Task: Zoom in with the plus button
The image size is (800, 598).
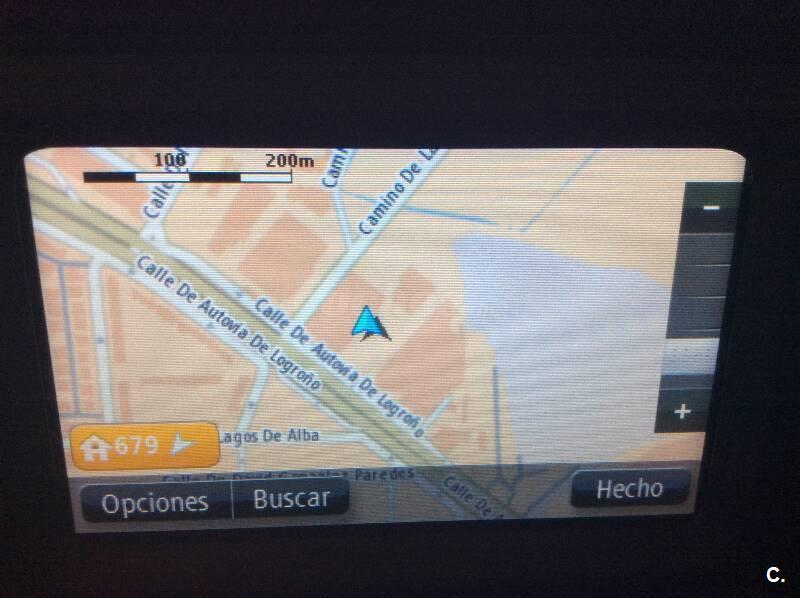Action: pyautogui.click(x=683, y=412)
